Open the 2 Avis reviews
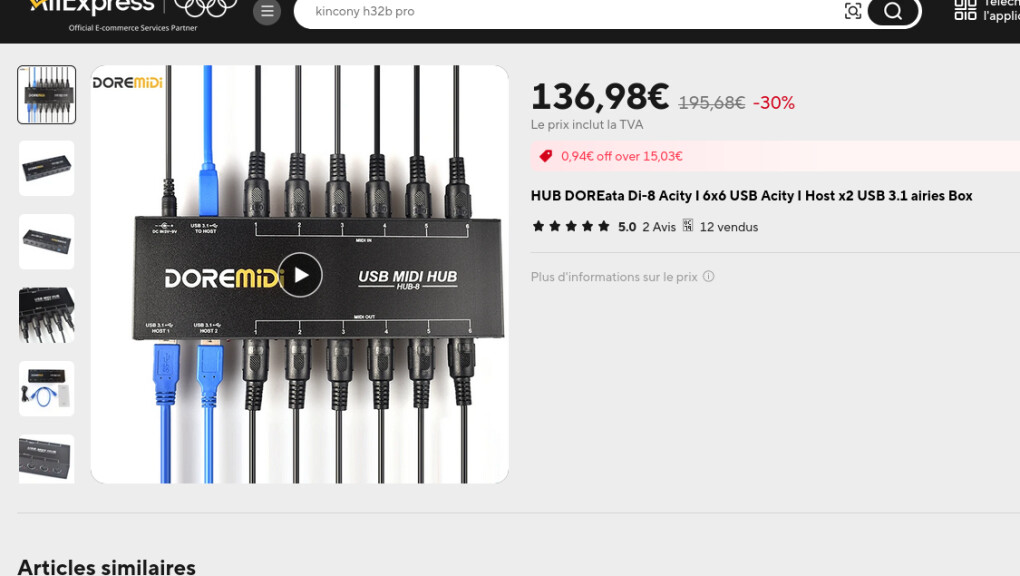Image resolution: width=1020 pixels, height=576 pixels. [659, 227]
